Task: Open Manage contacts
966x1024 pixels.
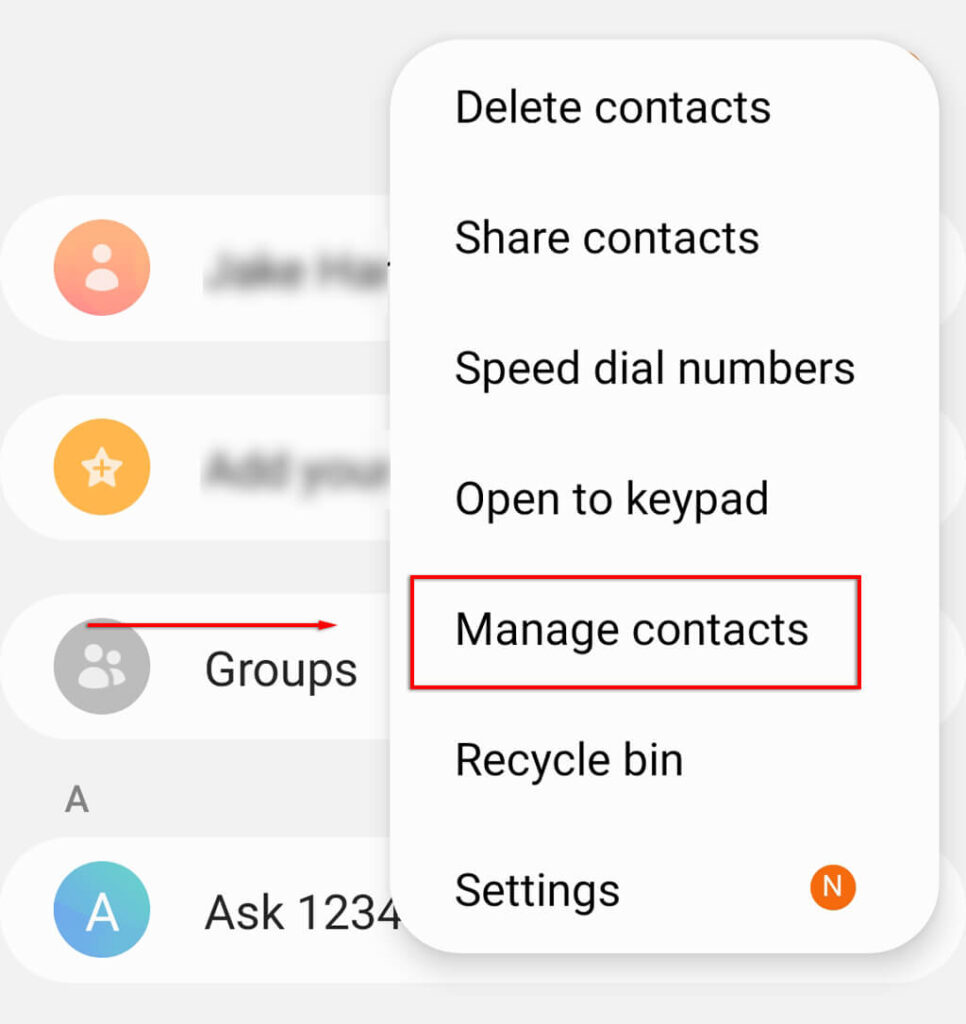Action: [632, 630]
